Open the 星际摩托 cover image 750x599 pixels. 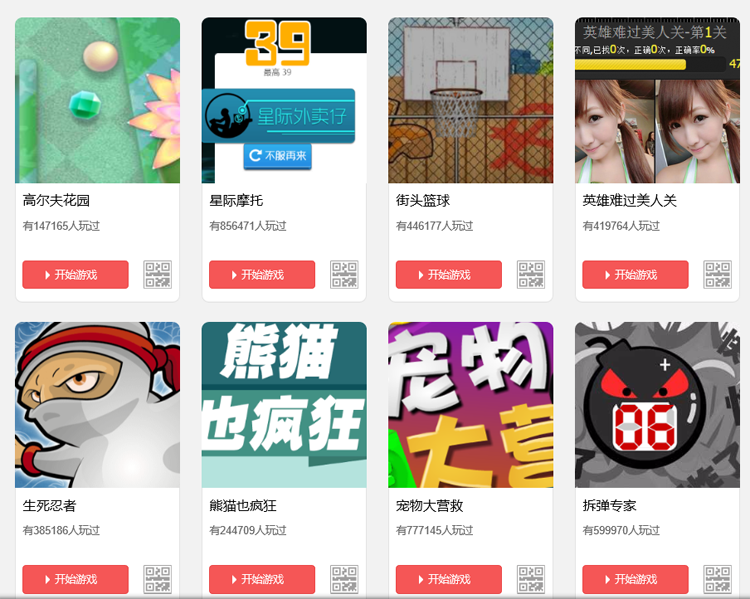[x=284, y=100]
